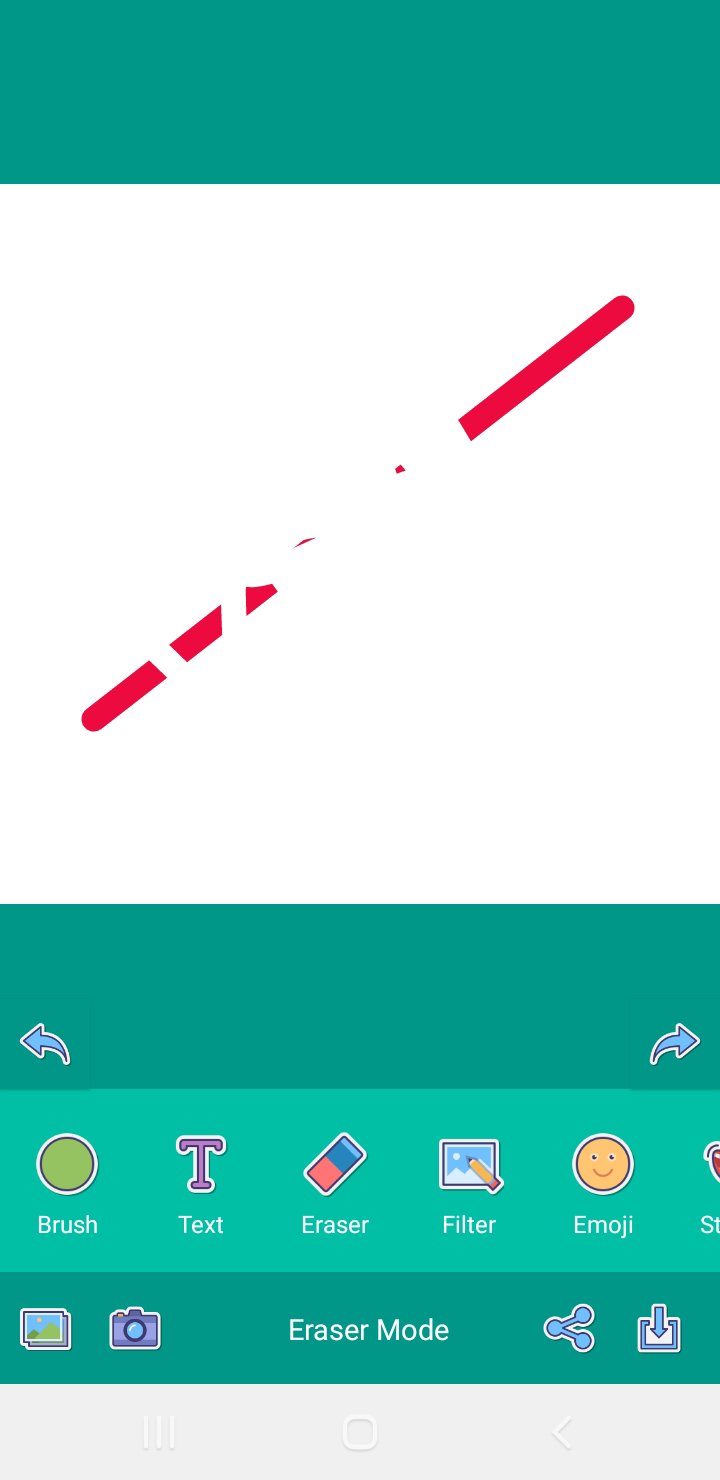720x1480 pixels.
Task: Launch the camera to take a photo
Action: [135, 1329]
